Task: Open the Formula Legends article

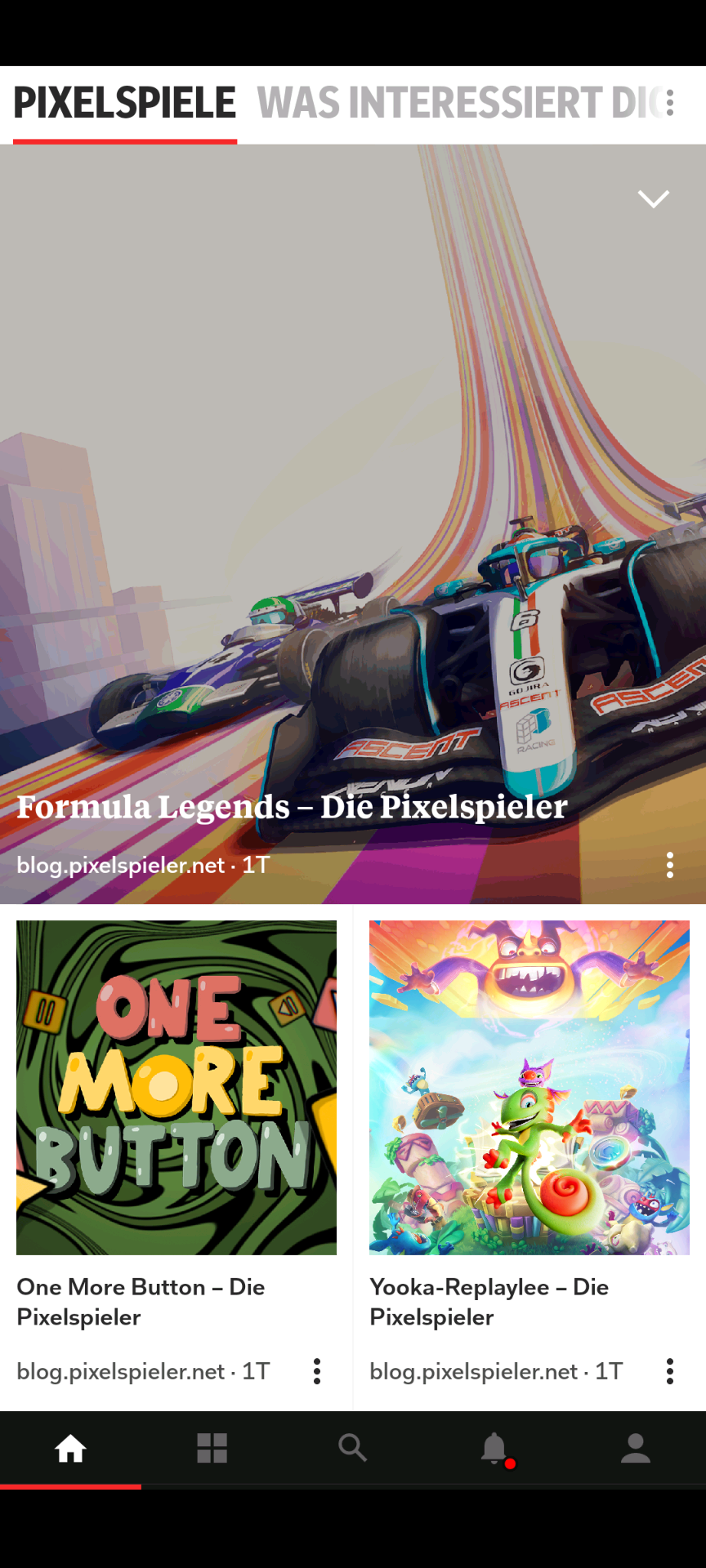Action: click(292, 807)
